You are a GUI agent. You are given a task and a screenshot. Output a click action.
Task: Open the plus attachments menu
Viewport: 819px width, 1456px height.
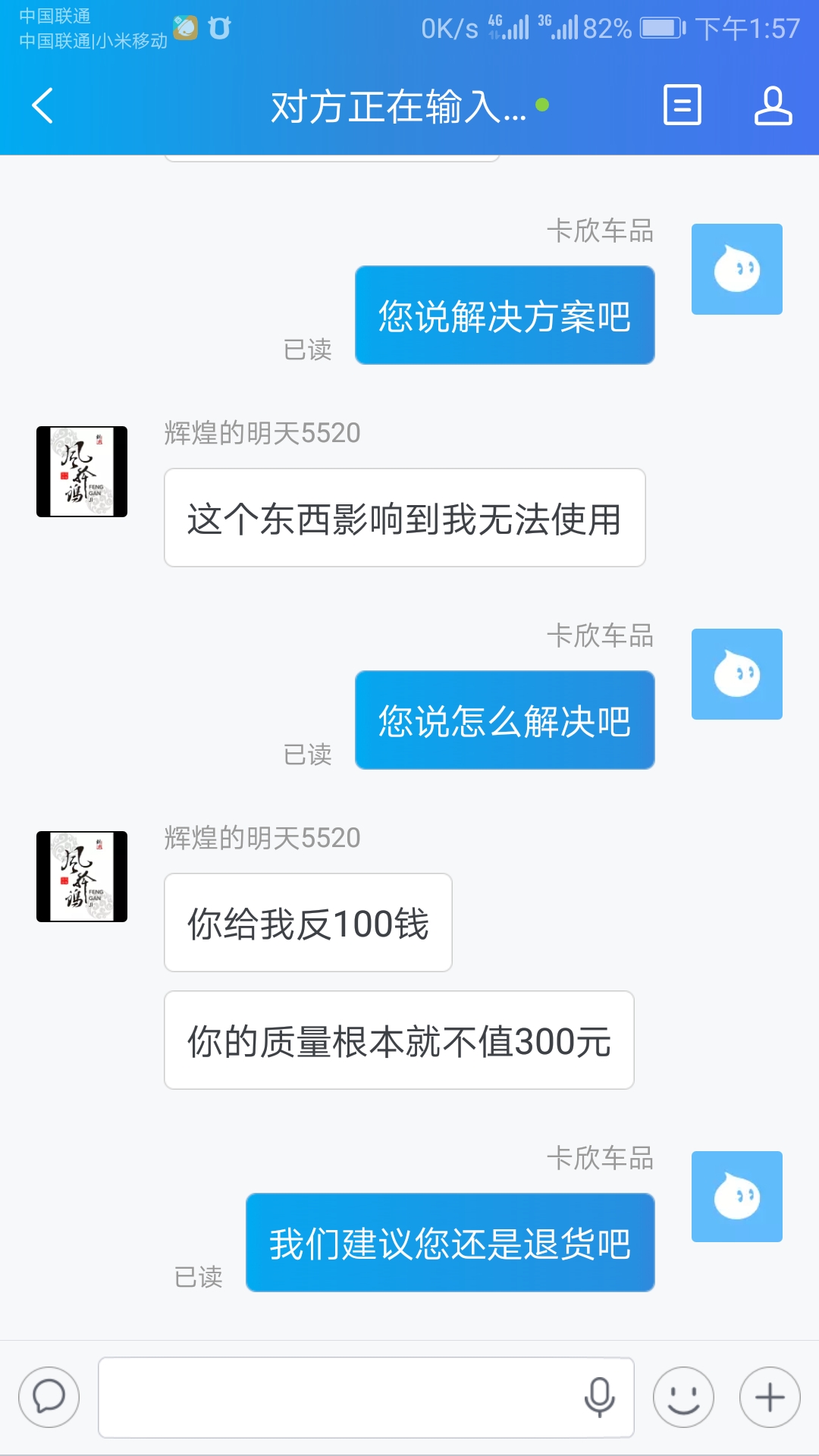tap(770, 1397)
